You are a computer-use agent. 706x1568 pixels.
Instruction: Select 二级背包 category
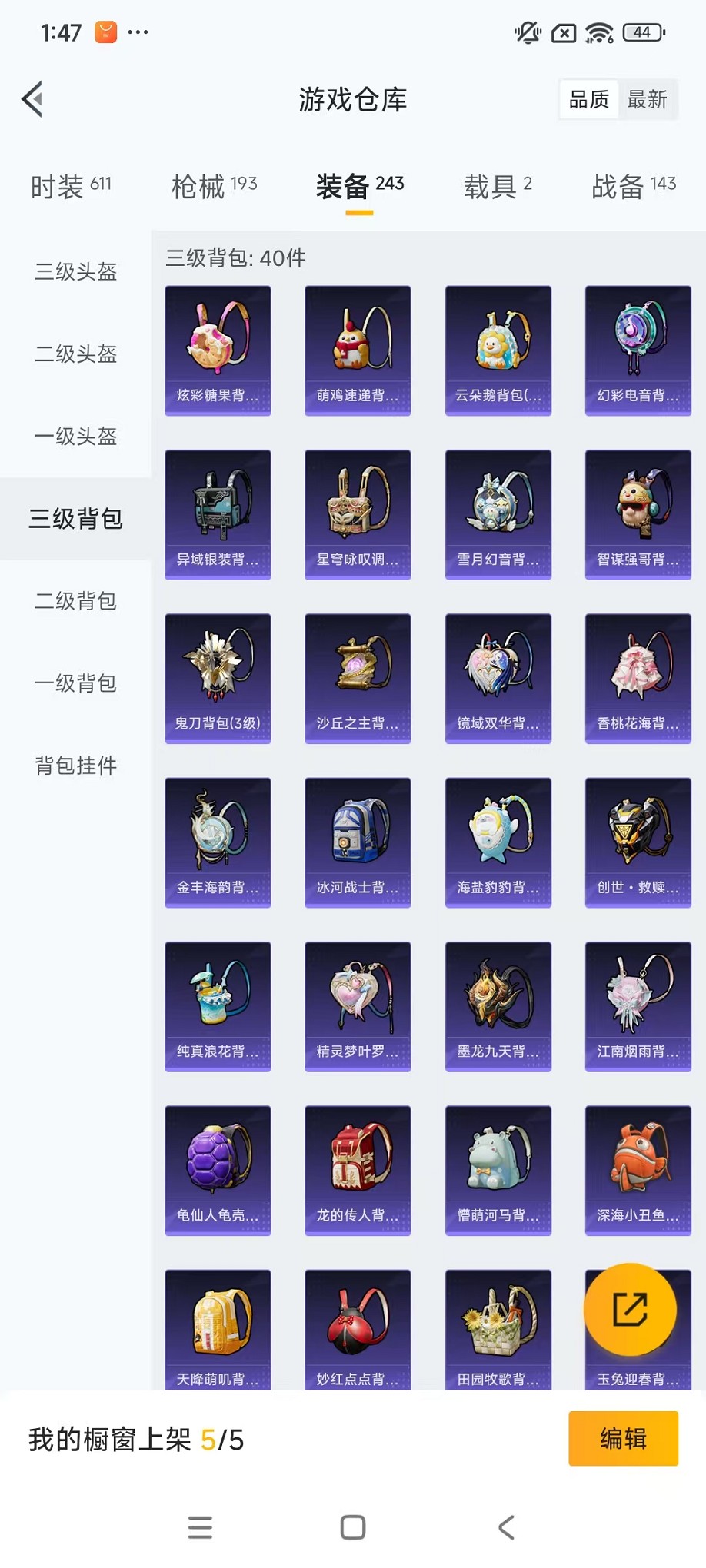75,601
